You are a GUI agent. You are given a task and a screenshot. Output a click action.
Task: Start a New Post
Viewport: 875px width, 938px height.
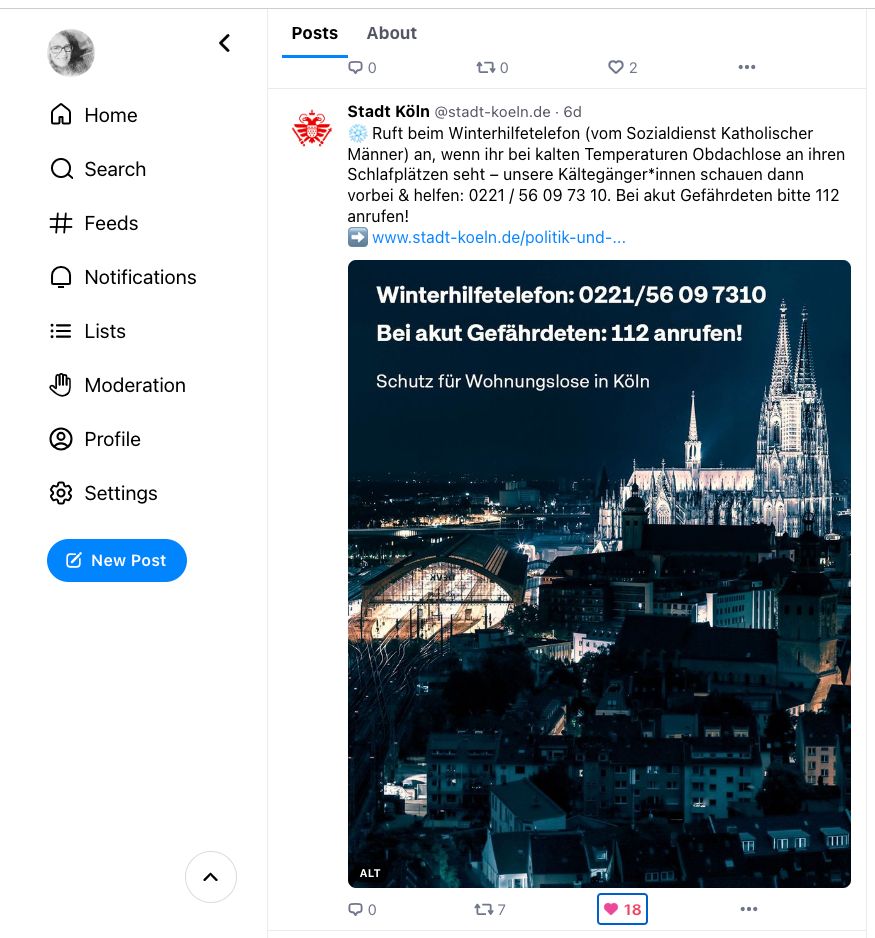click(x=117, y=560)
